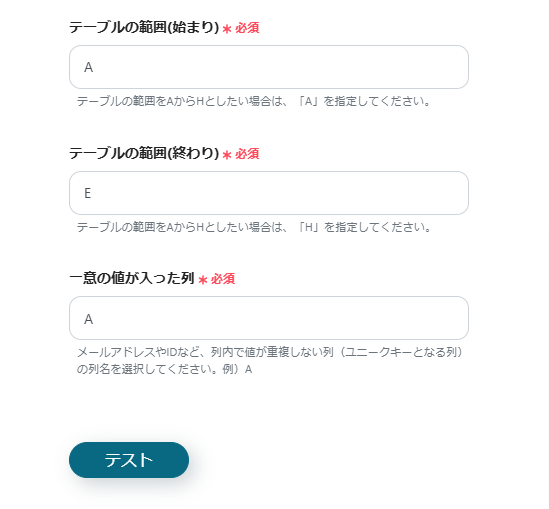Tap the テーブルの範囲(始まり) input field
The width and height of the screenshot is (549, 509).
click(x=269, y=67)
